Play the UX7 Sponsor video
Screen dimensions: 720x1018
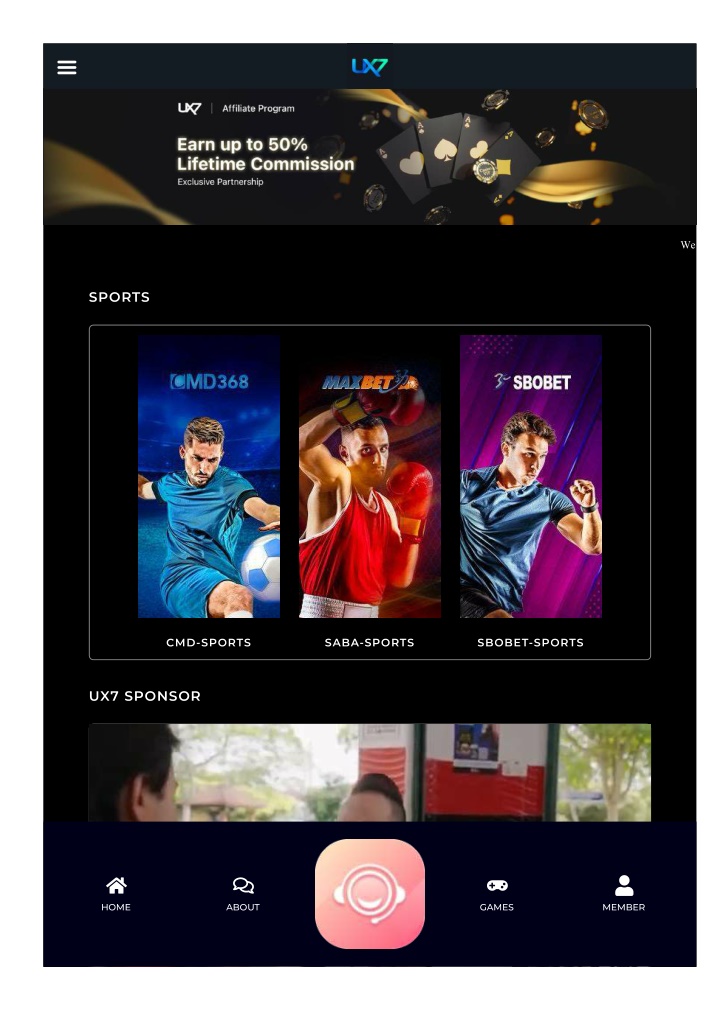370,772
